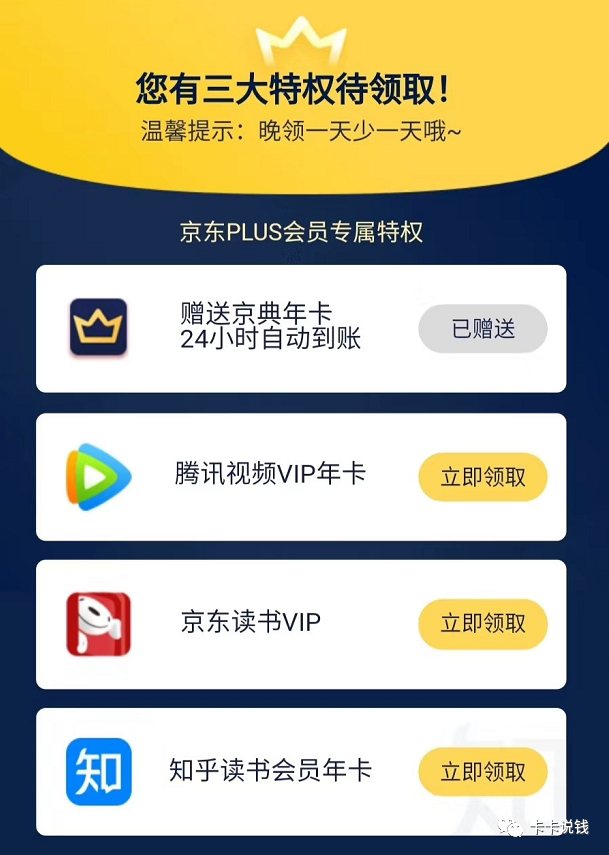Claim the 京东读书VIP with 立即领取
The image size is (609, 855).
pyautogui.click(x=482, y=624)
